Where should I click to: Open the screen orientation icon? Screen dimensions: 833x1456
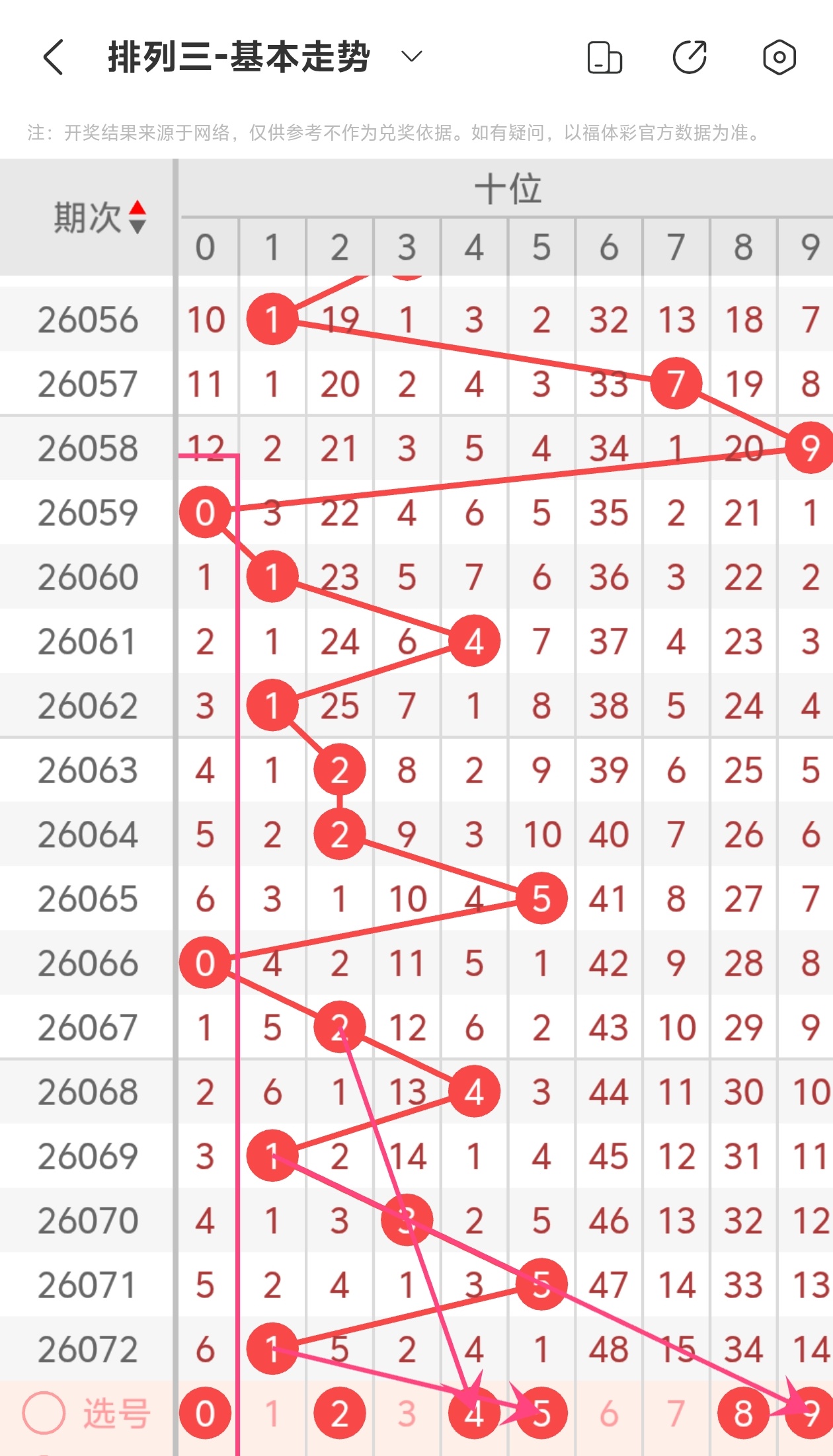click(x=604, y=57)
